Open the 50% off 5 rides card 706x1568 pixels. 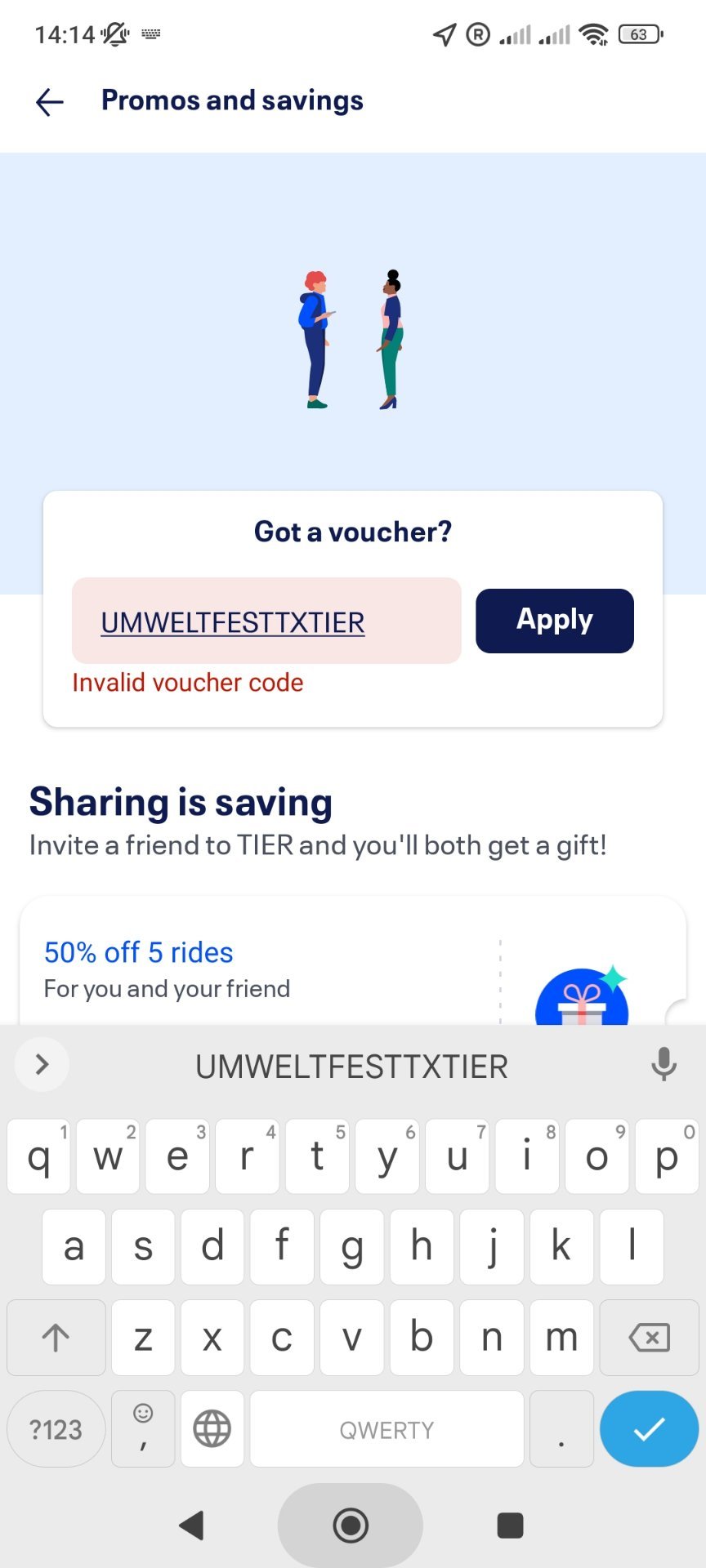click(353, 962)
